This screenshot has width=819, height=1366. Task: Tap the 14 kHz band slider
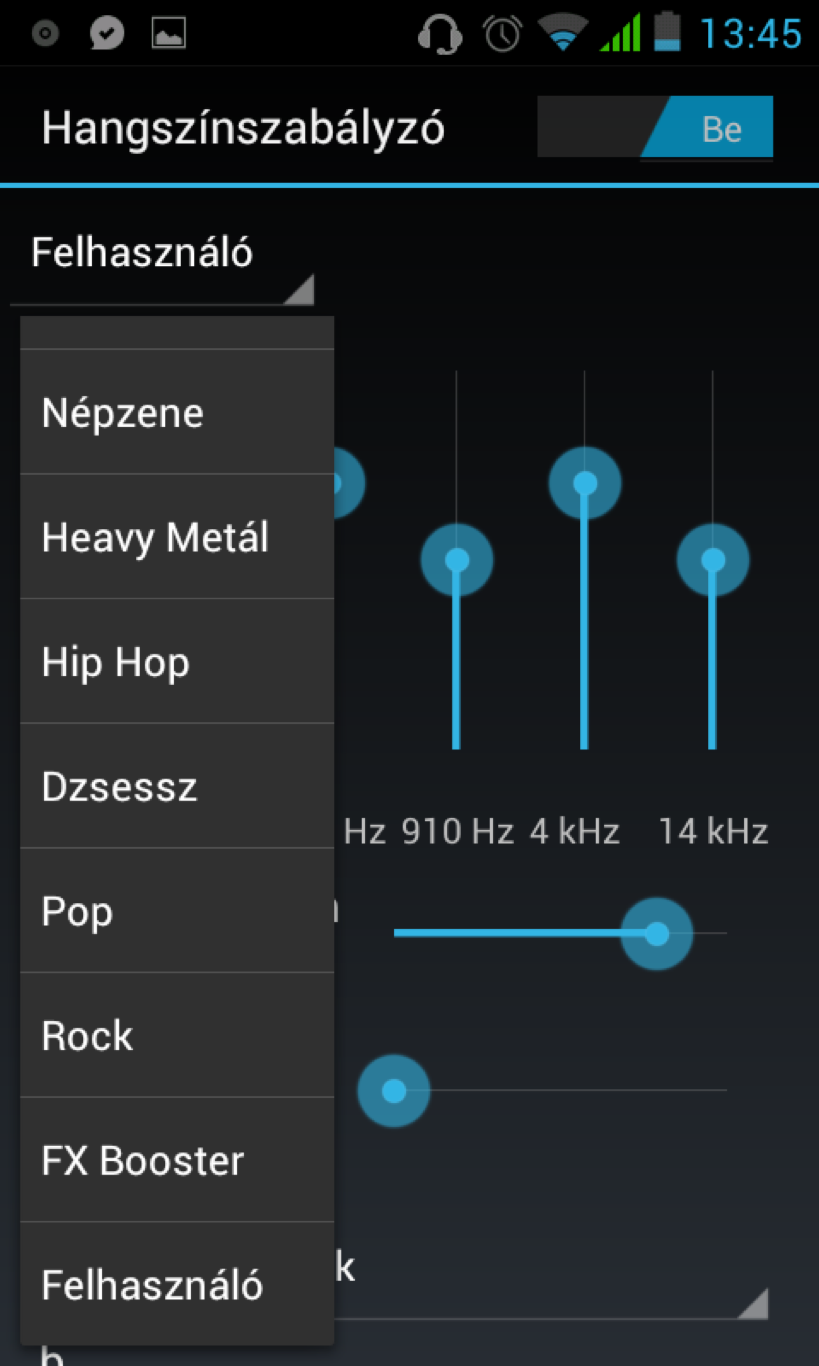click(x=713, y=560)
